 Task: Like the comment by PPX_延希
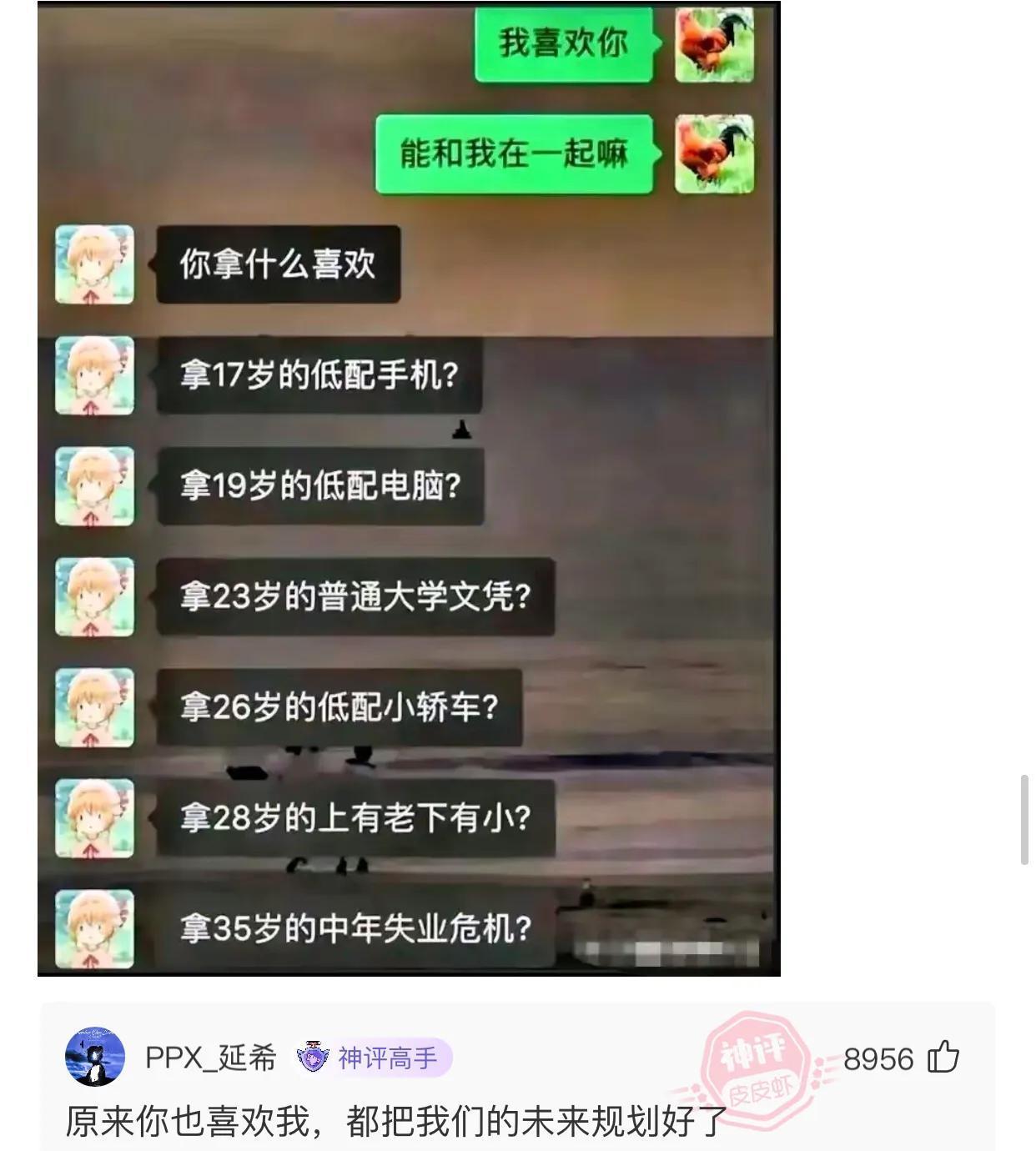tap(943, 1058)
